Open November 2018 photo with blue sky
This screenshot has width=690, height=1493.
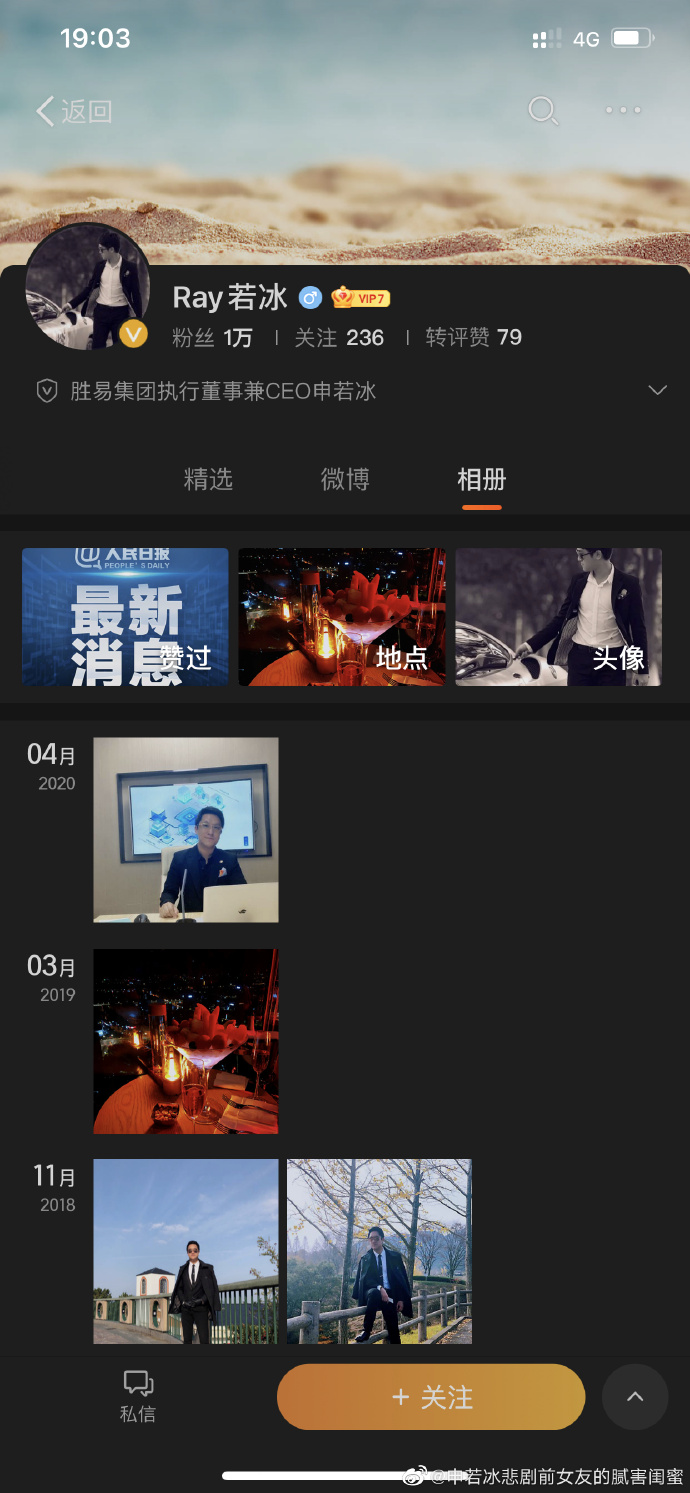186,1251
